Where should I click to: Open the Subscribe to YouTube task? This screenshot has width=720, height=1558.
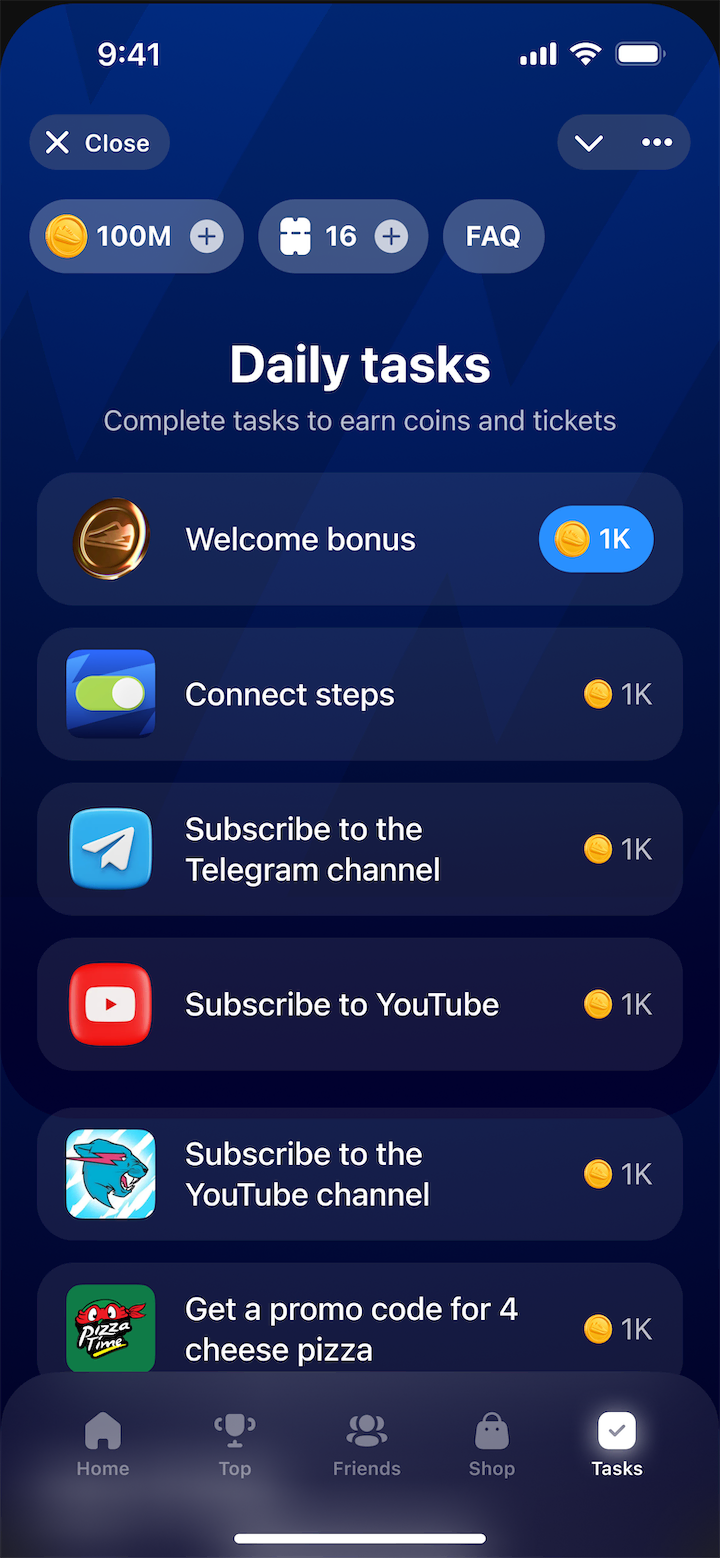[x=360, y=1004]
